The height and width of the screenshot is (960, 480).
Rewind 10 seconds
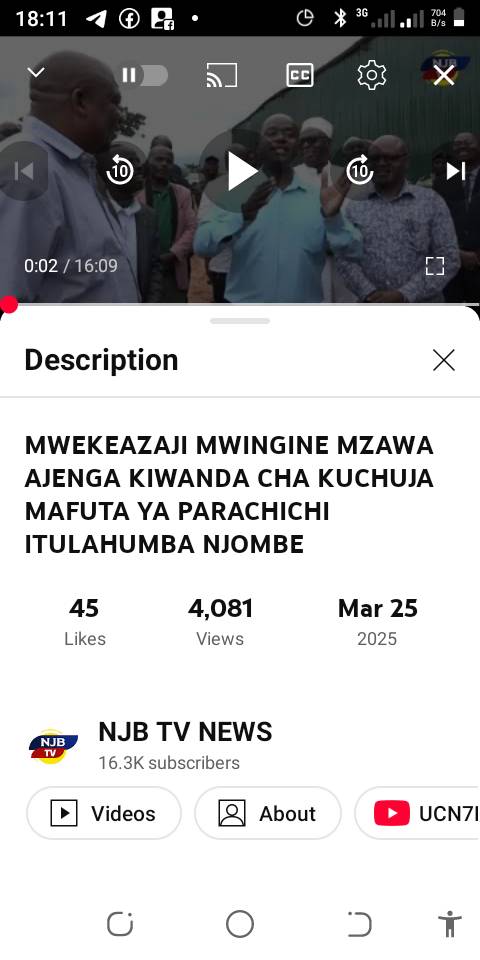click(120, 171)
